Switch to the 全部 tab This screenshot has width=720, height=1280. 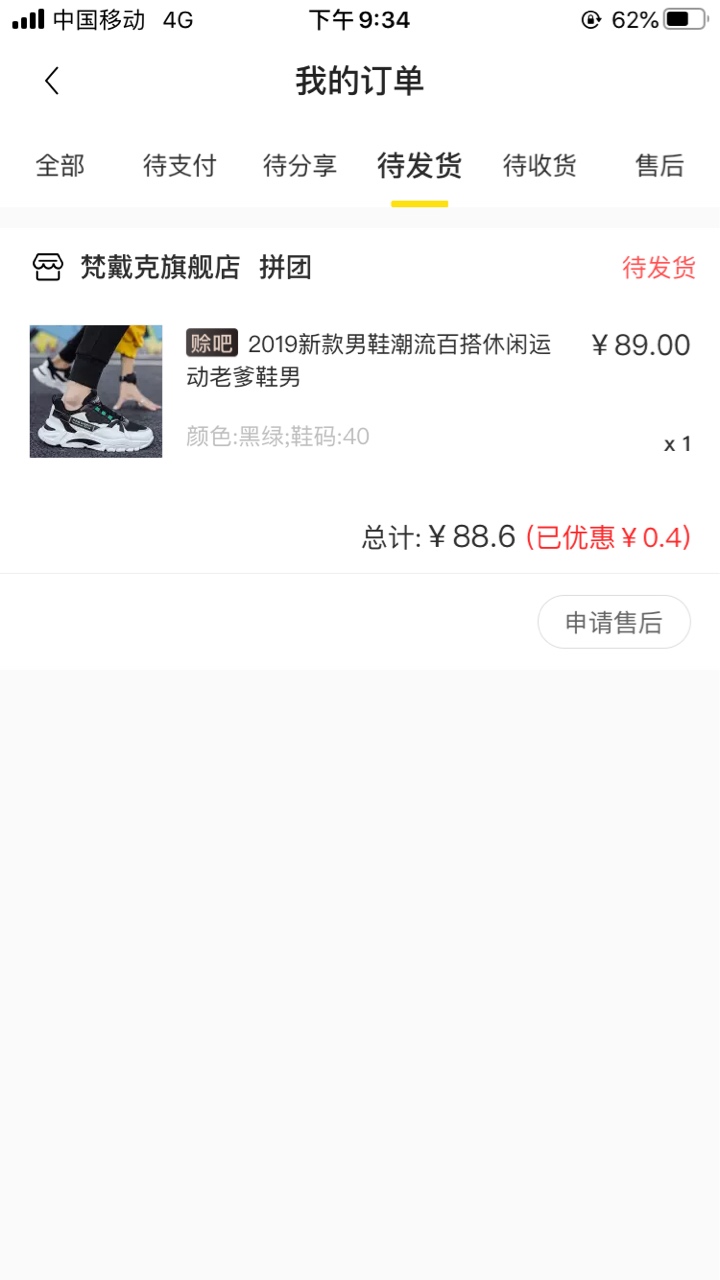[60, 165]
